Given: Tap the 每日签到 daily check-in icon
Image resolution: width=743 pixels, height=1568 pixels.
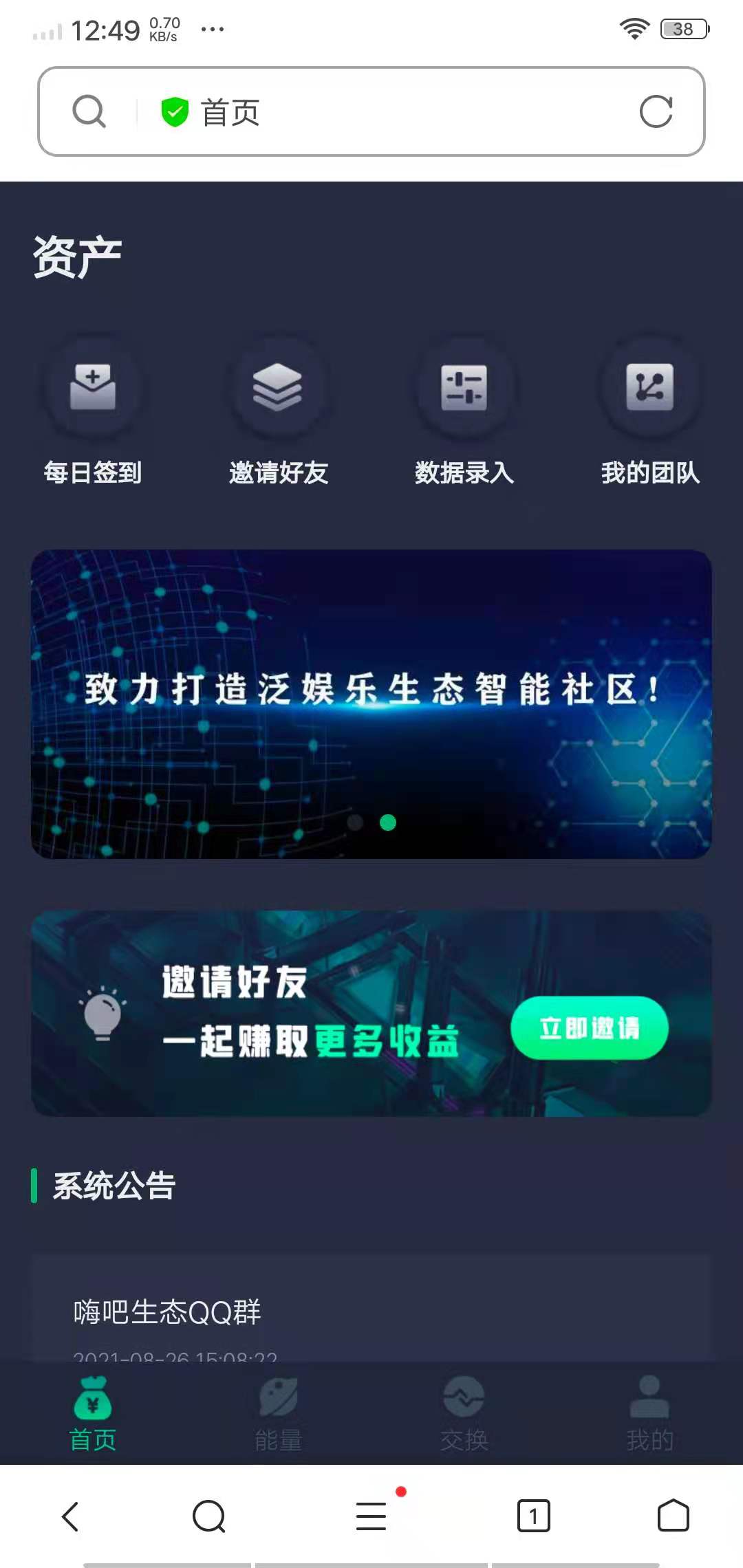Looking at the screenshot, I should (94, 389).
